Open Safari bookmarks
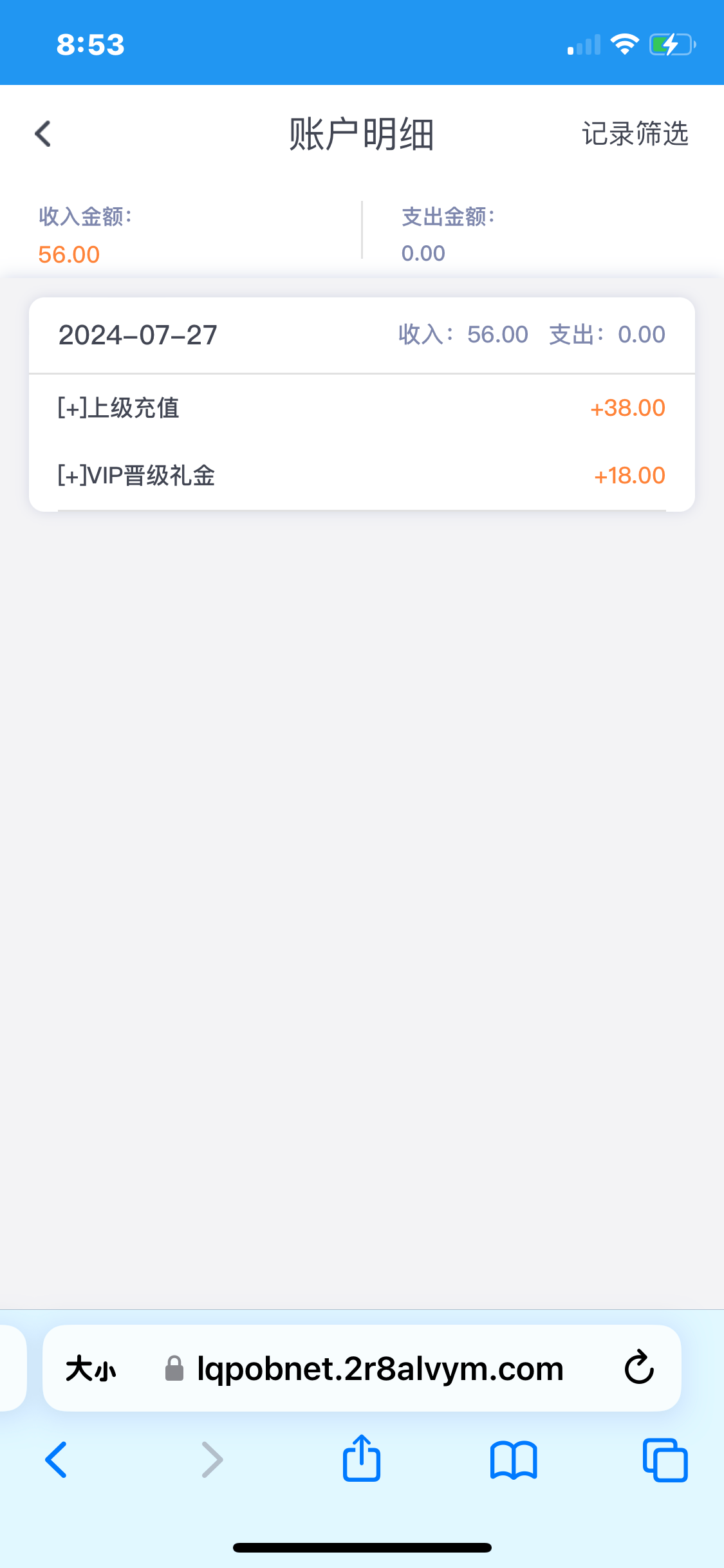The image size is (724, 1568). [x=513, y=1460]
